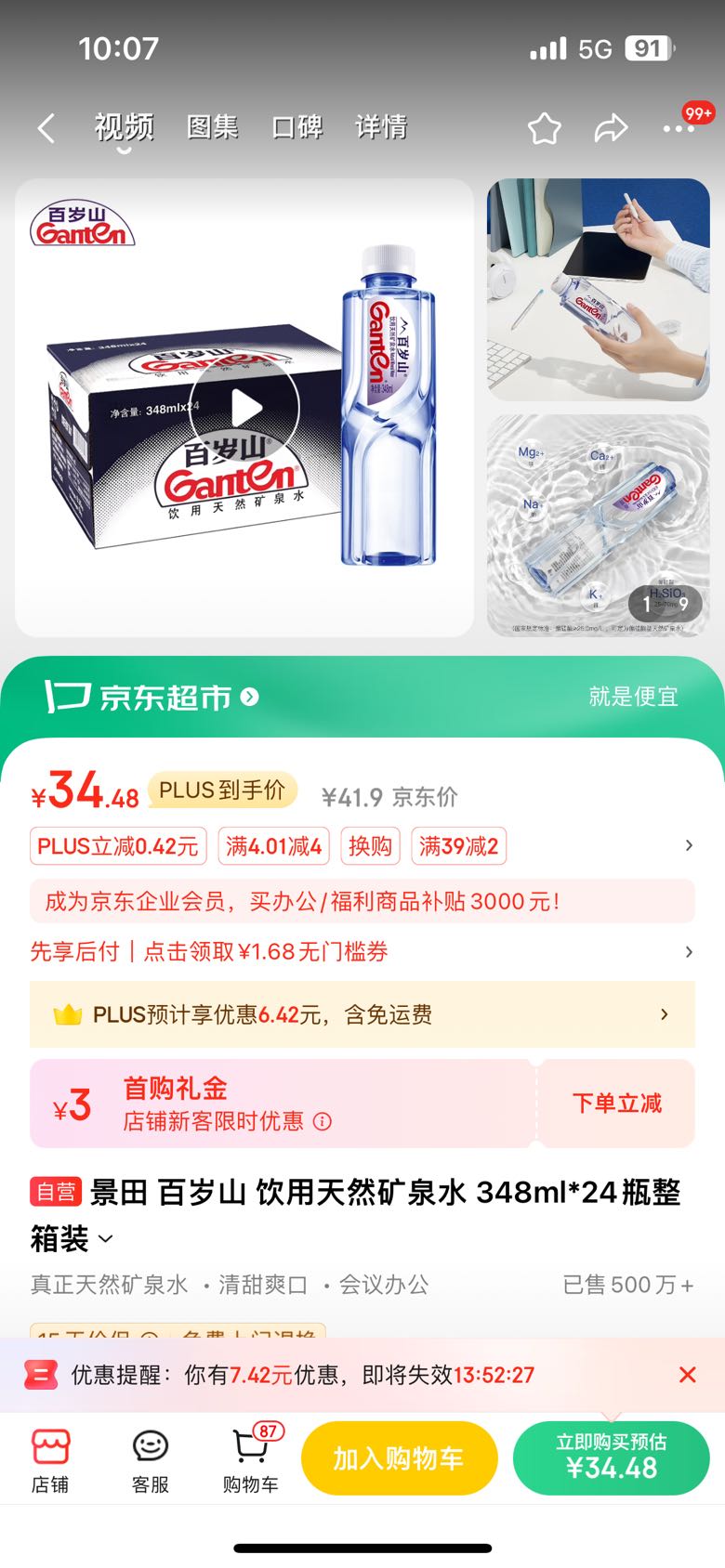Switch to the 图集 tab
Screen dimensions: 725x1568
(212, 126)
